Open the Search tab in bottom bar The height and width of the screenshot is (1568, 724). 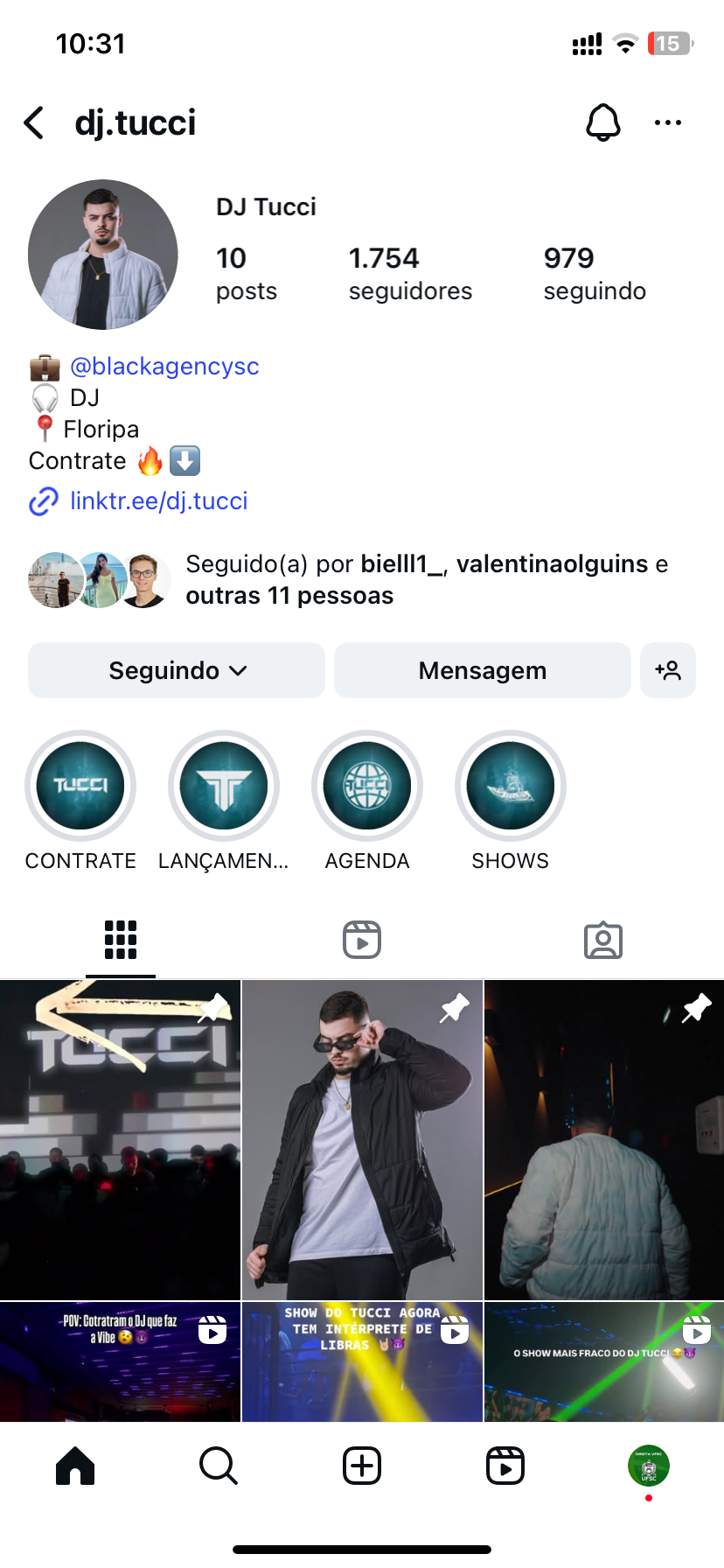[219, 1466]
